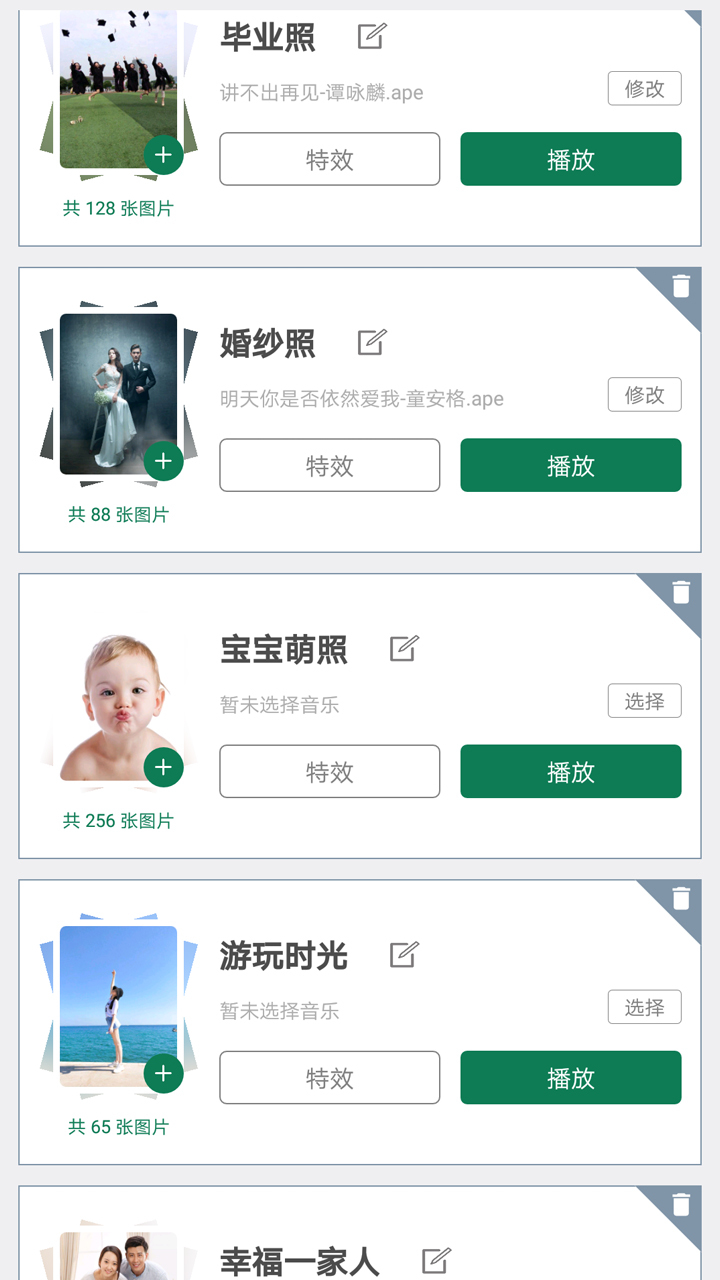
Task: Pick music for the 游玩时光 album
Action: click(644, 1007)
